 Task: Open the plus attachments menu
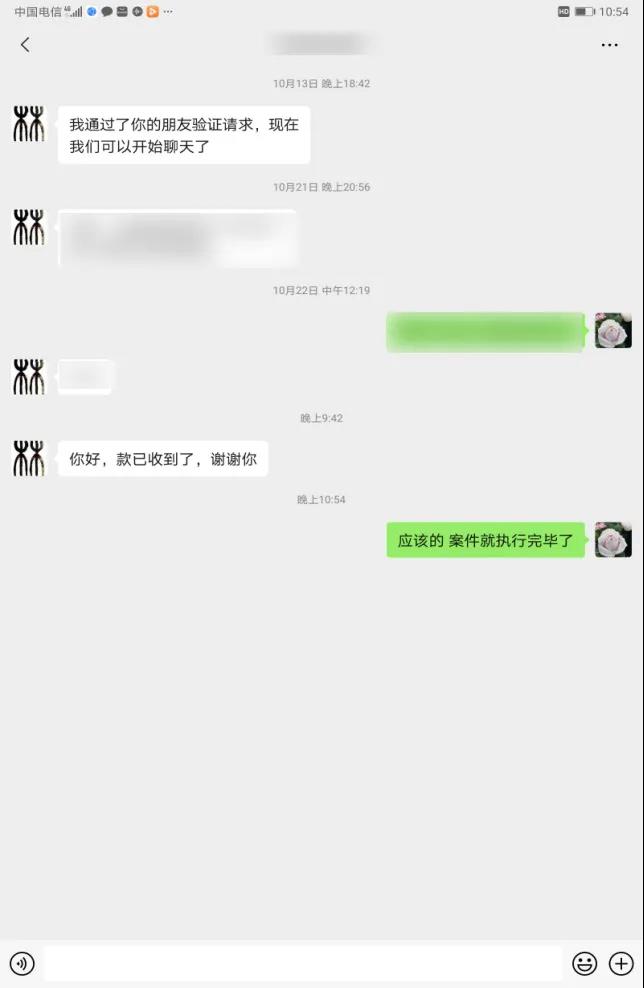tap(621, 963)
